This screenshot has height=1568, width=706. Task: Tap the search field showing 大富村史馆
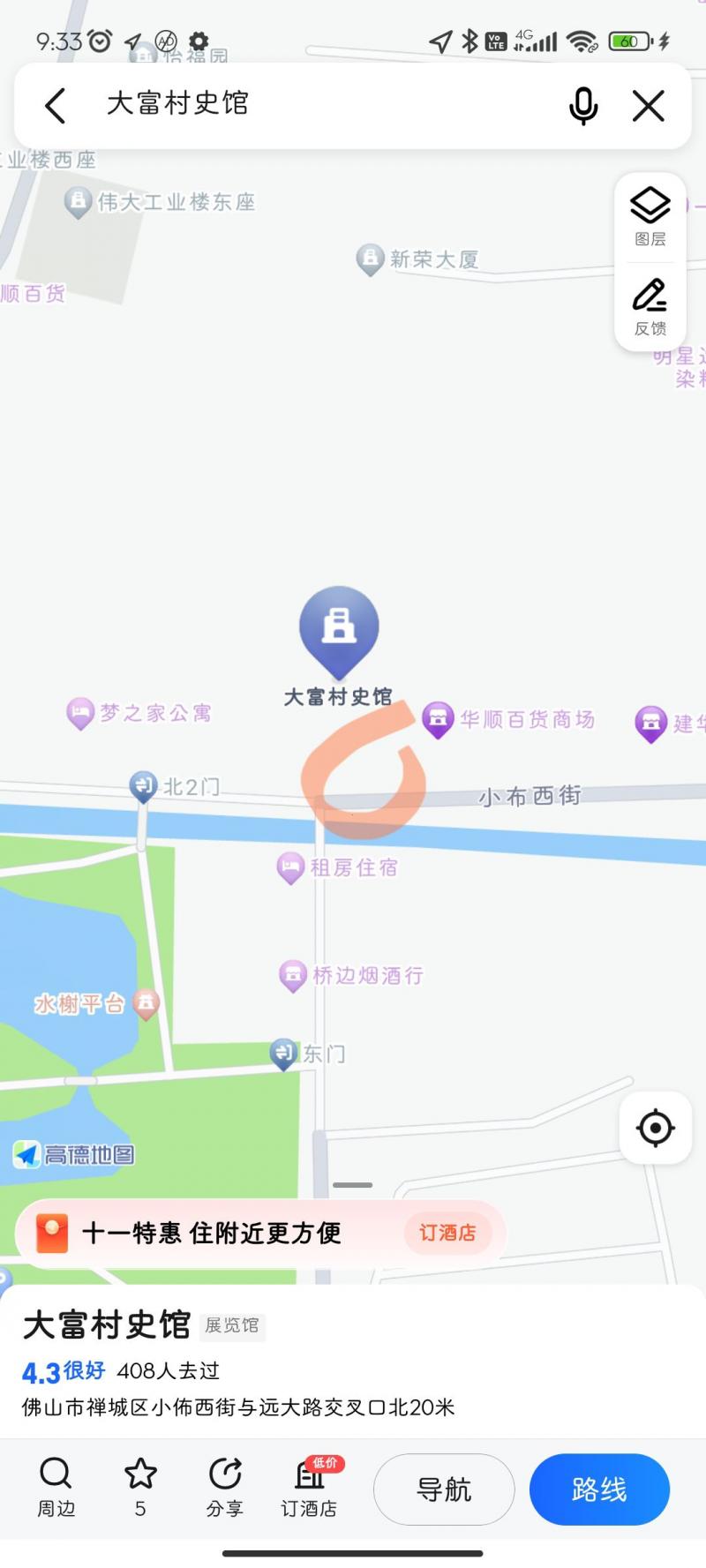pyautogui.click(x=309, y=104)
